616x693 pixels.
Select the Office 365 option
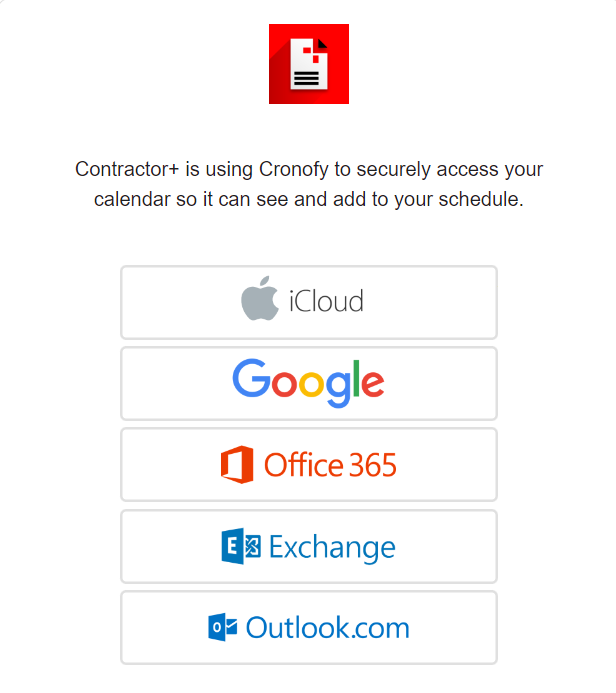[x=308, y=464]
